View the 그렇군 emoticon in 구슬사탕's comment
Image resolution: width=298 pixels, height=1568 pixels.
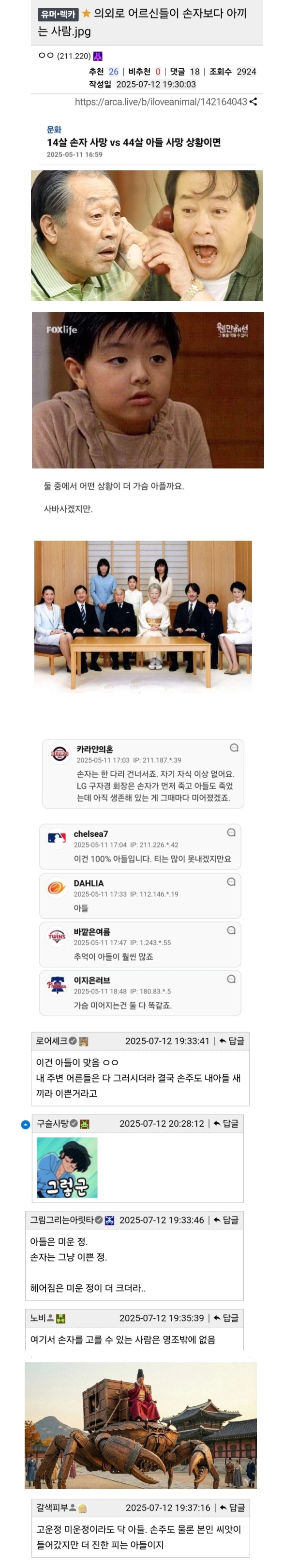67,1167
